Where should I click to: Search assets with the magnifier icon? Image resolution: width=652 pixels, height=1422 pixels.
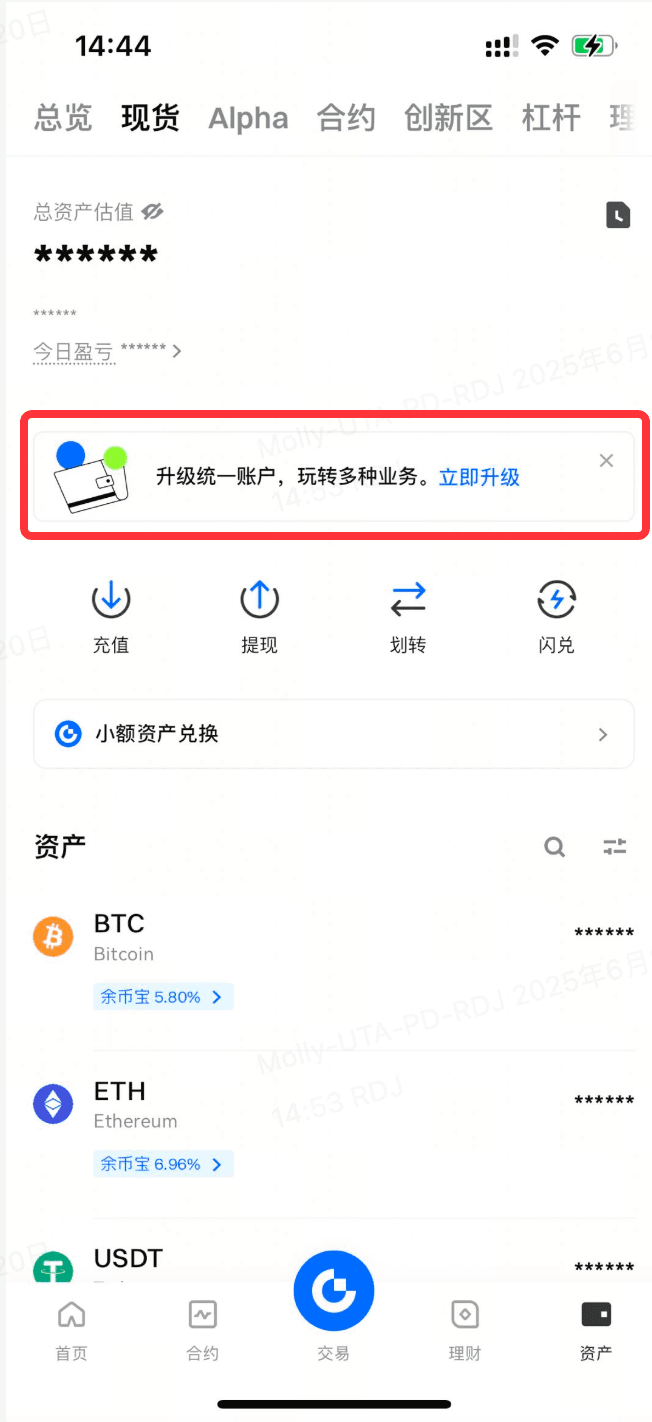click(554, 848)
